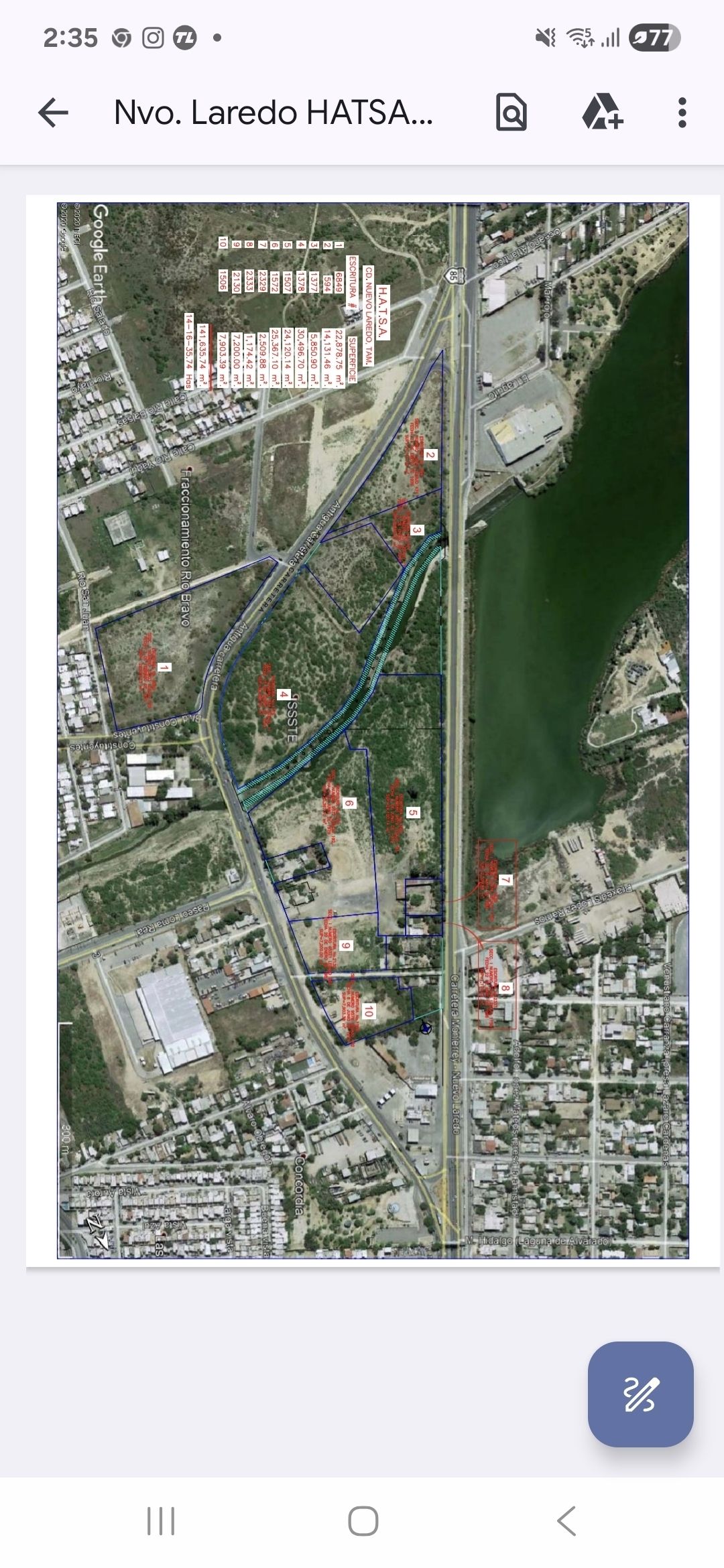
Task: Go back using the arrow
Action: 54,113
